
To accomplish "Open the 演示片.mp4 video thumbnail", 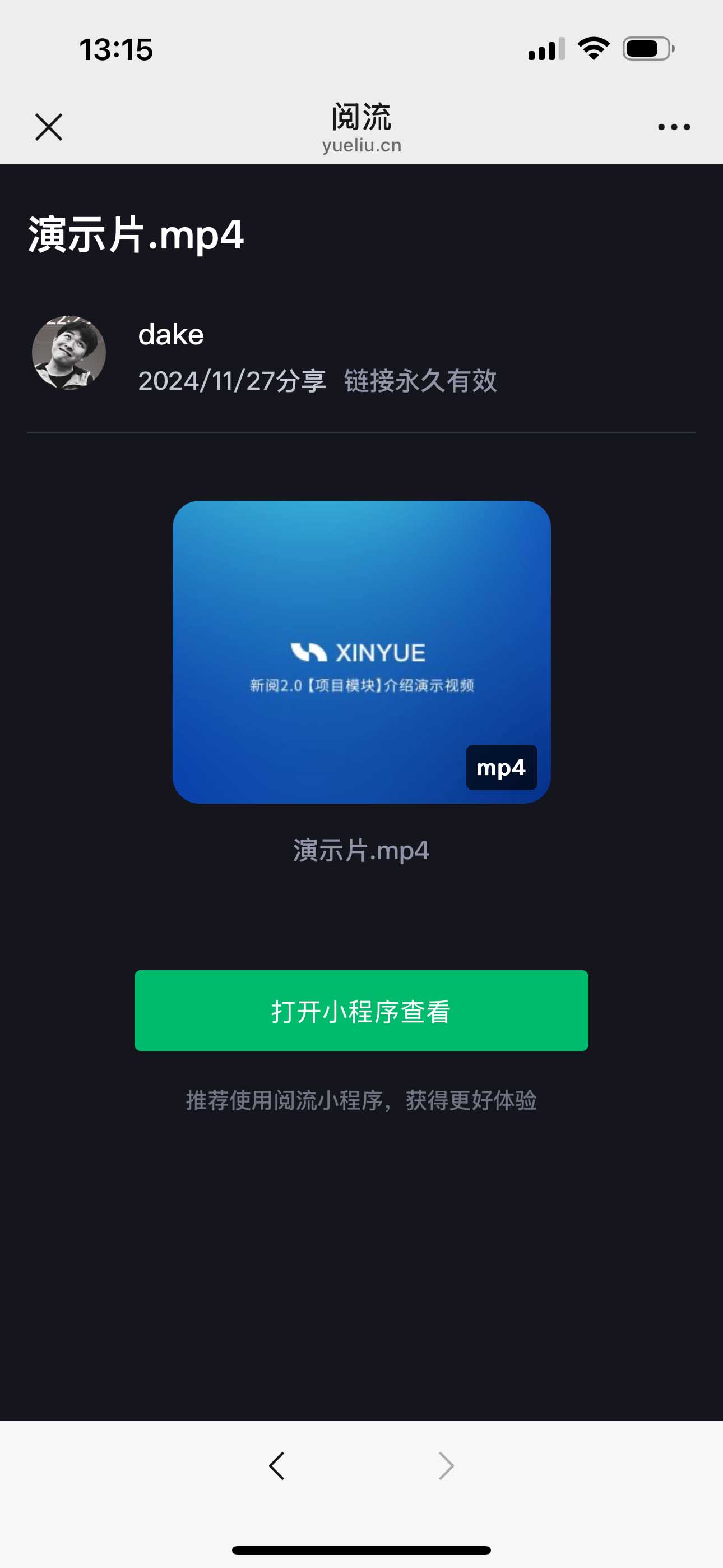I will (361, 651).
